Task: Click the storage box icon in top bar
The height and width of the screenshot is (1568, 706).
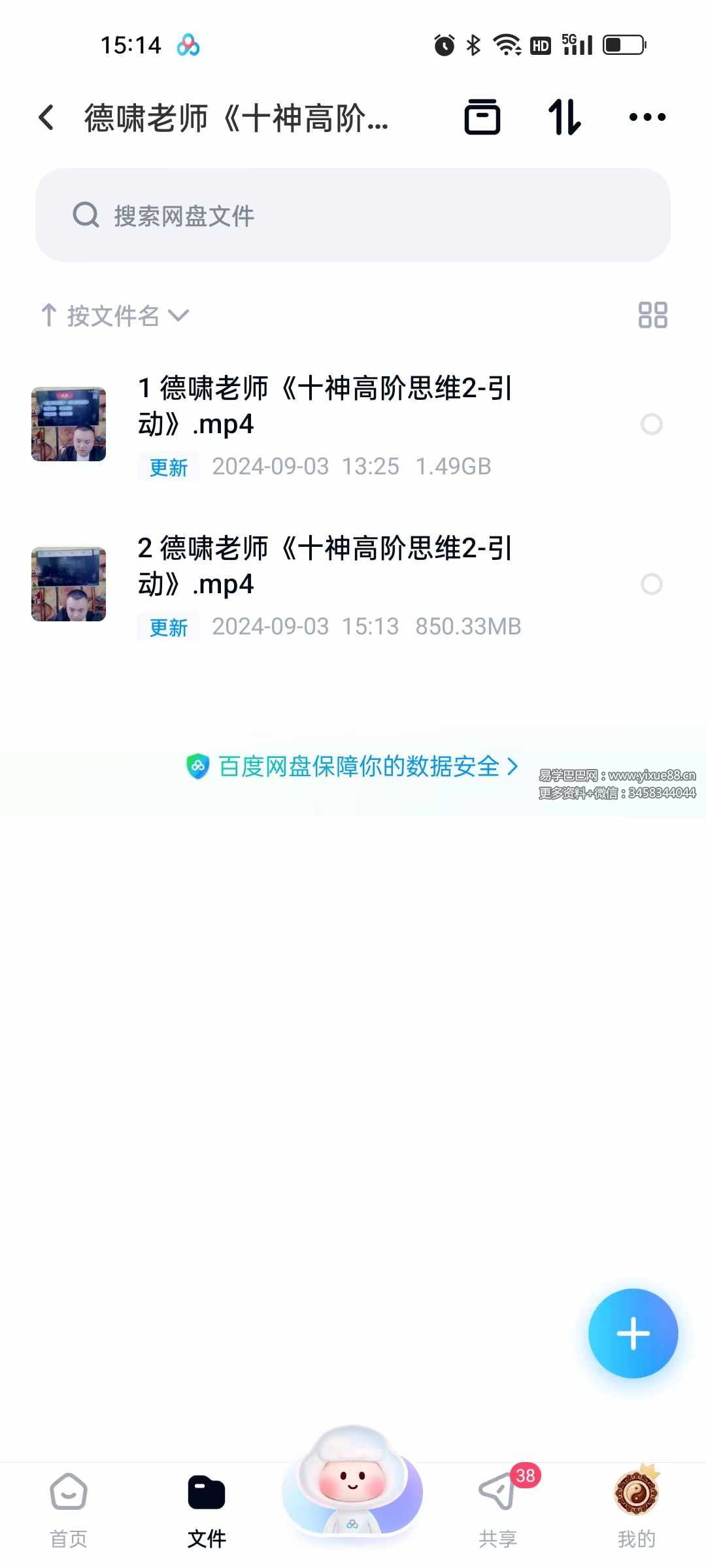Action: [483, 118]
